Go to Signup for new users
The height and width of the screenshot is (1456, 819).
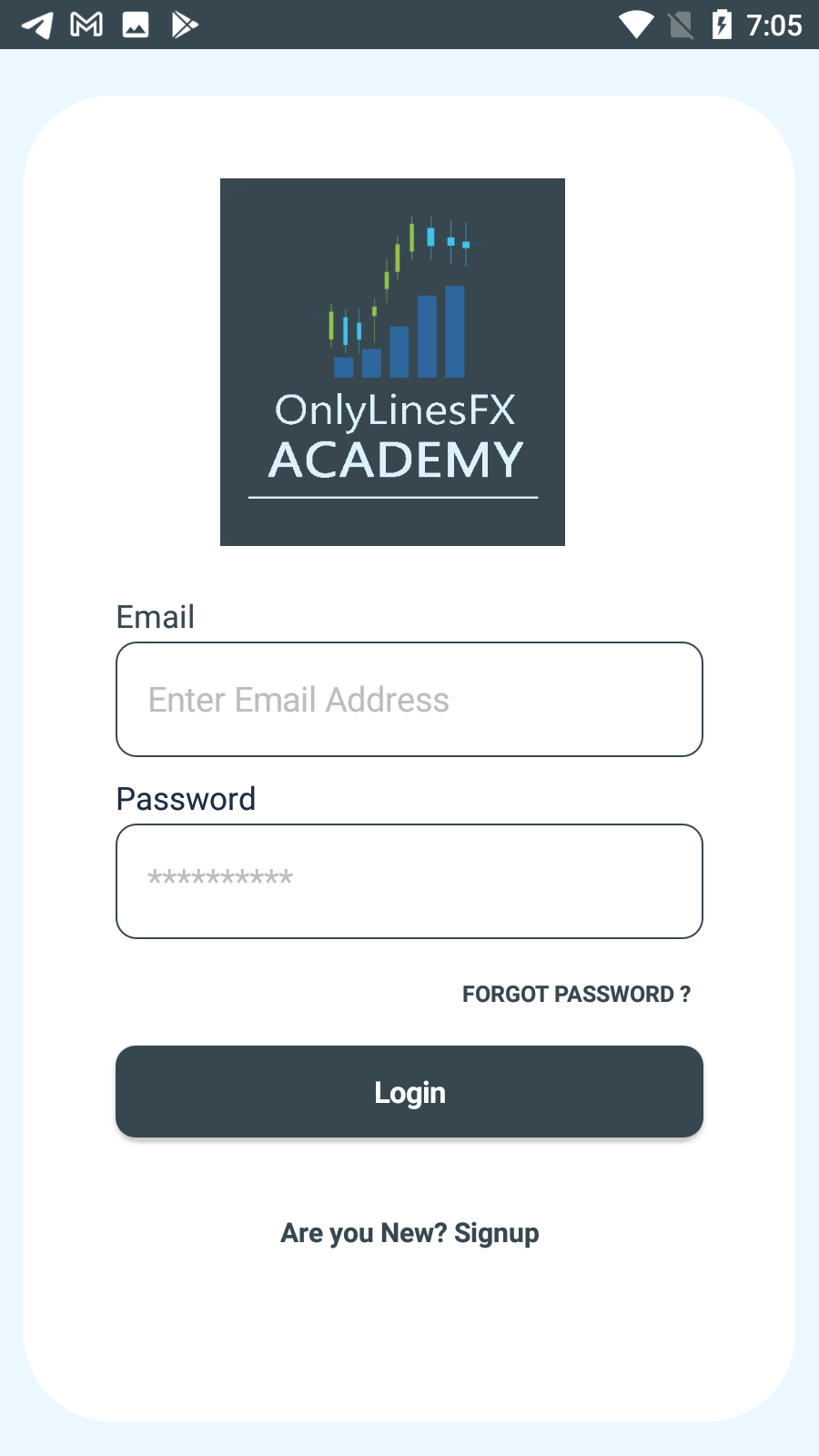pos(409,1233)
